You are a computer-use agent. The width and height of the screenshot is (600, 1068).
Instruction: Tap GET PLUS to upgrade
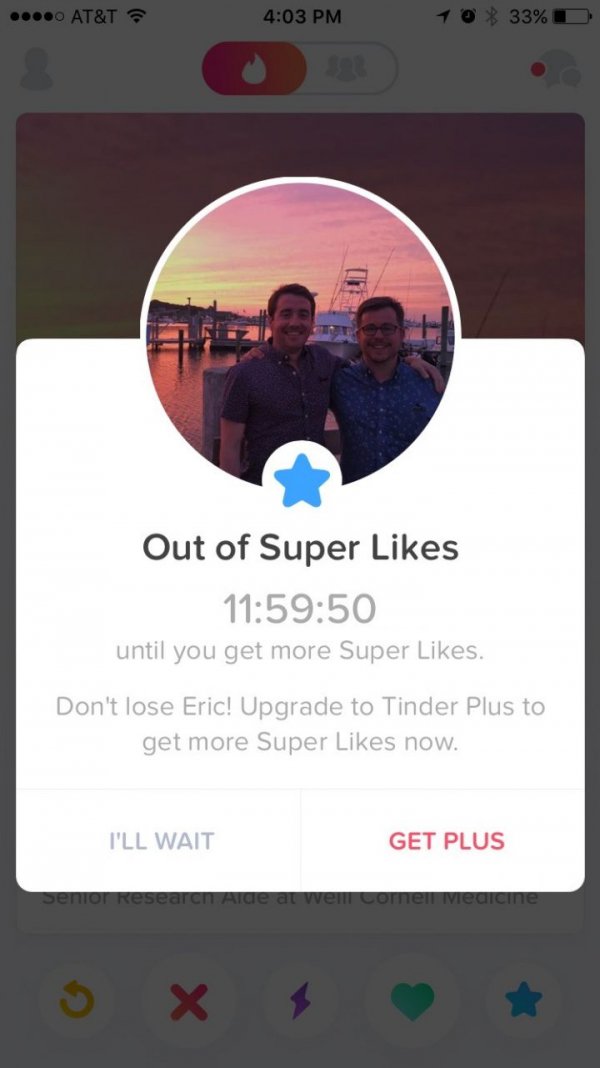click(446, 841)
